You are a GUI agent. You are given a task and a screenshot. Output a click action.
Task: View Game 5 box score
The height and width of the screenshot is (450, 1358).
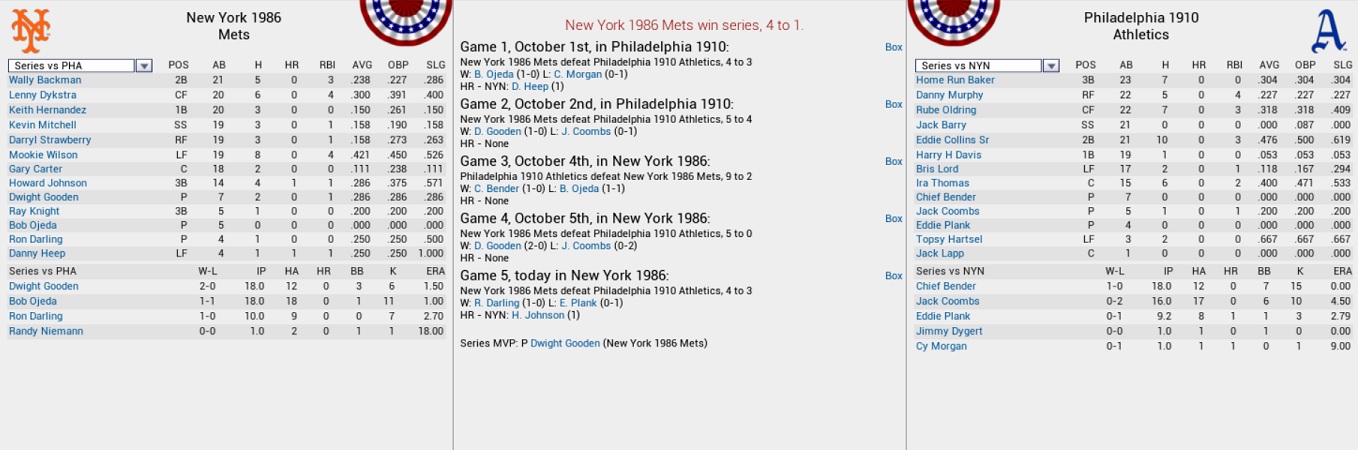[x=893, y=276]
